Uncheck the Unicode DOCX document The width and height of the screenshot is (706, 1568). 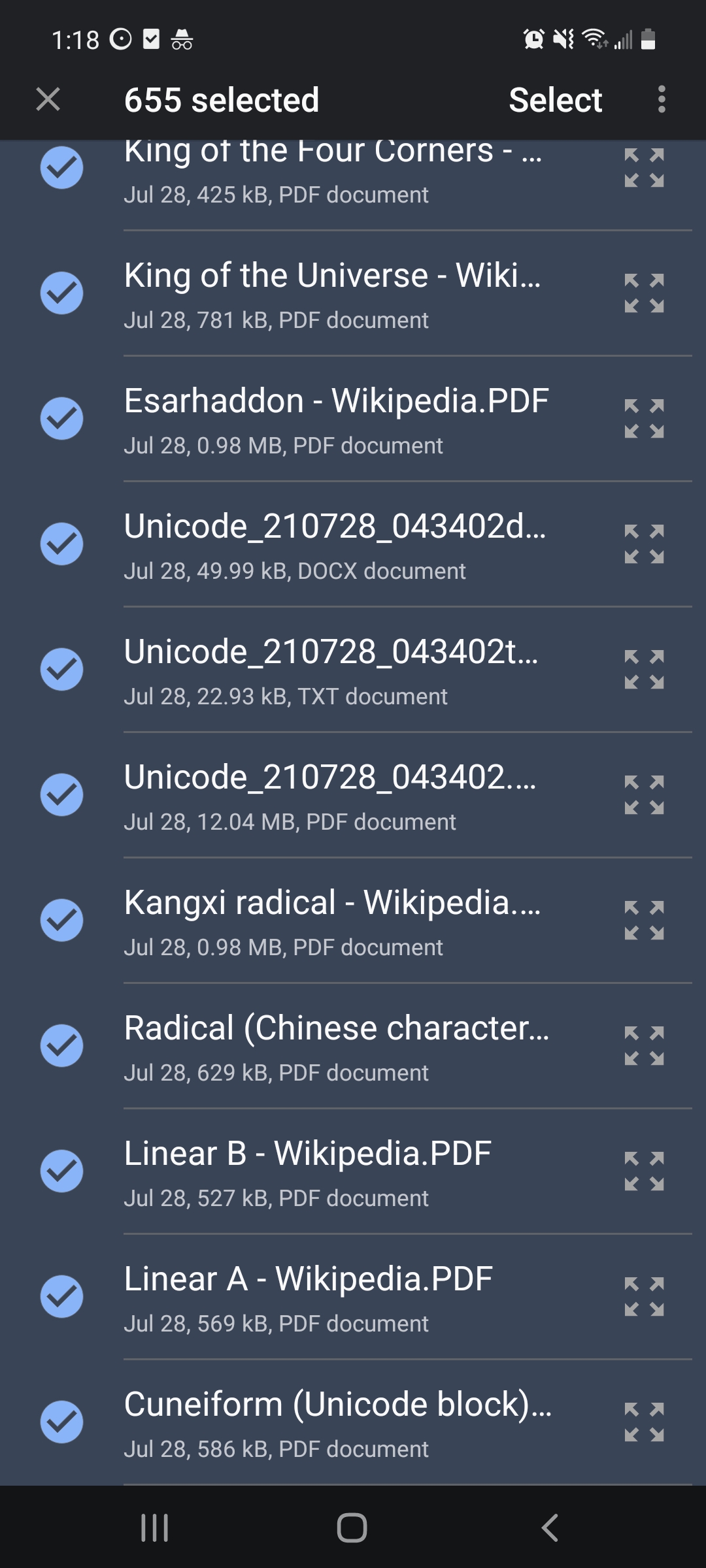tap(61, 544)
